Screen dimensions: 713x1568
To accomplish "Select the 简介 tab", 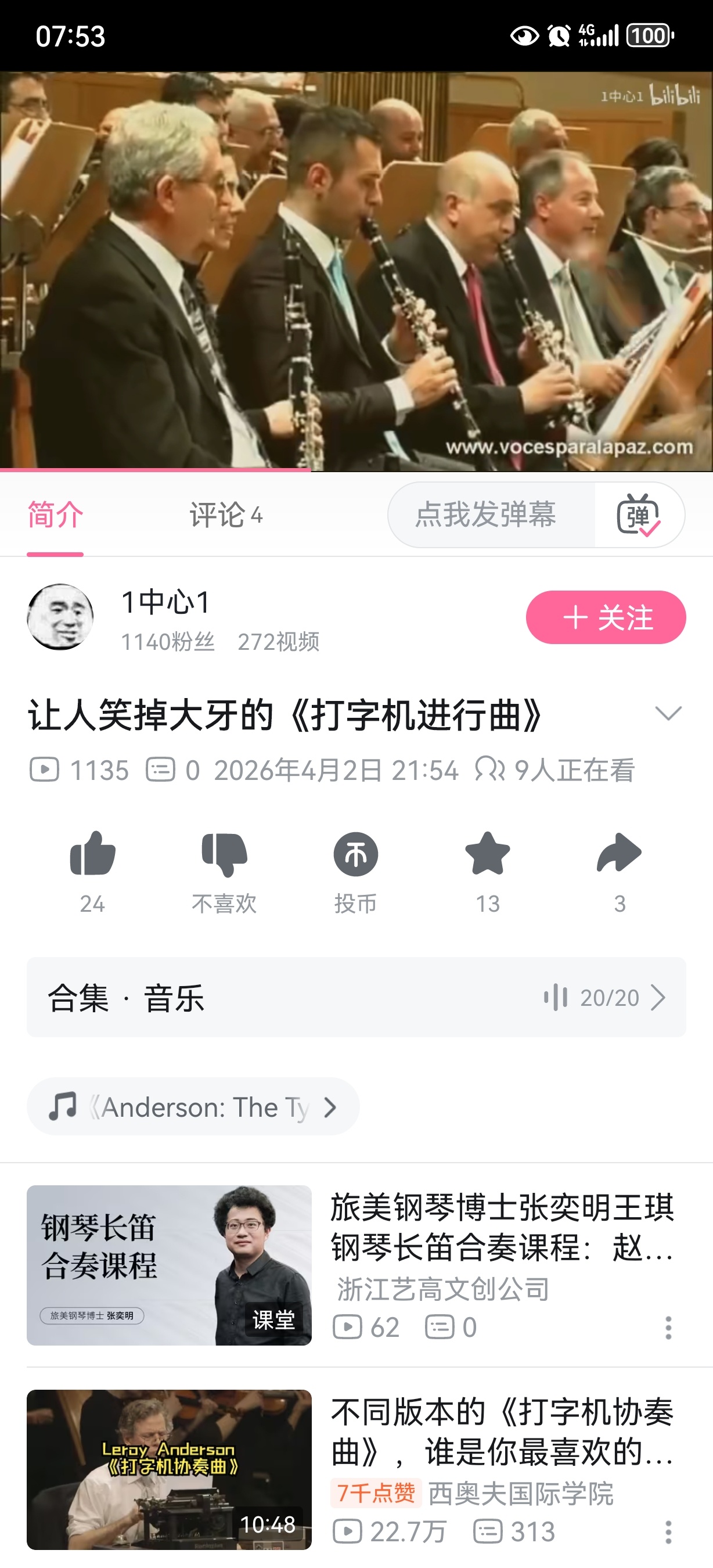I will point(55,515).
